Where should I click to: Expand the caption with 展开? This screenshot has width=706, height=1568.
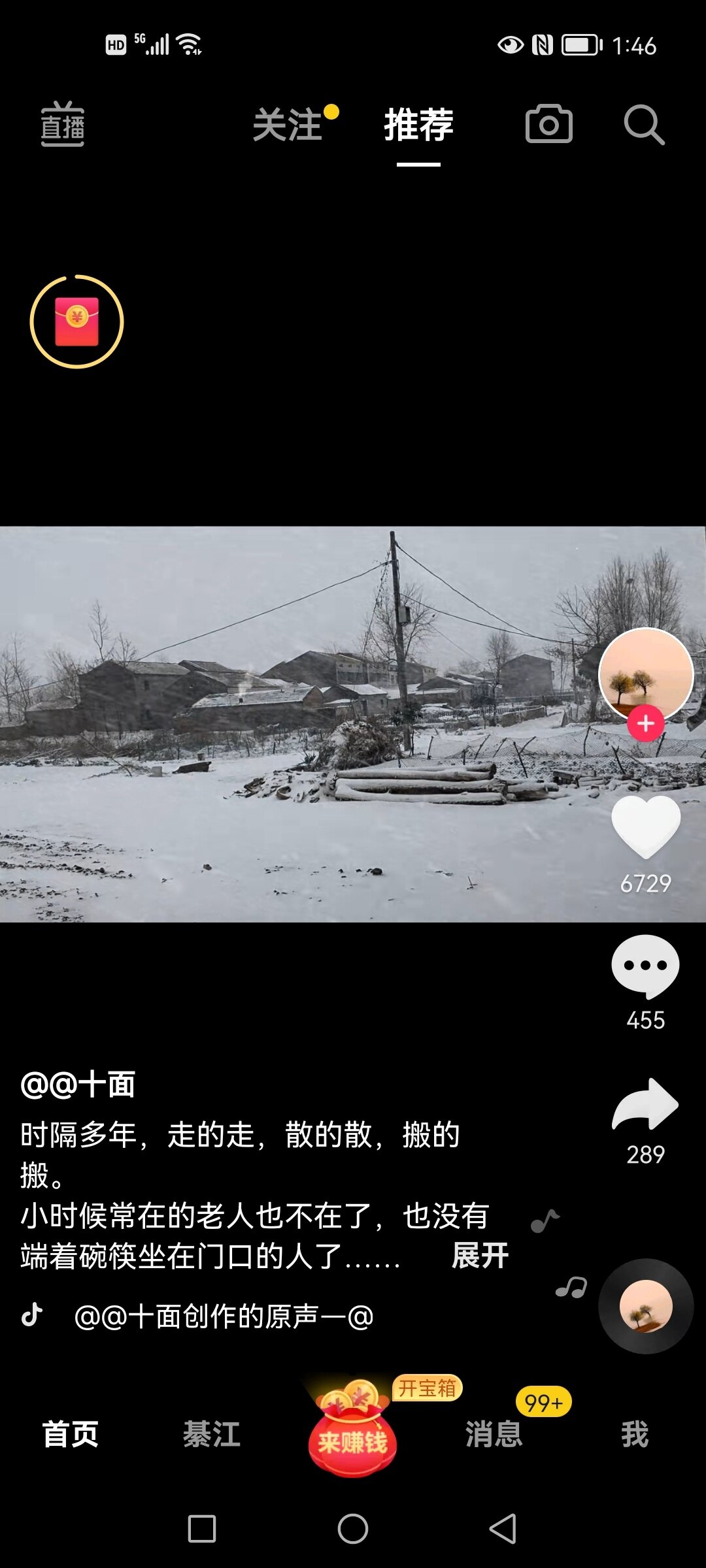[480, 1256]
